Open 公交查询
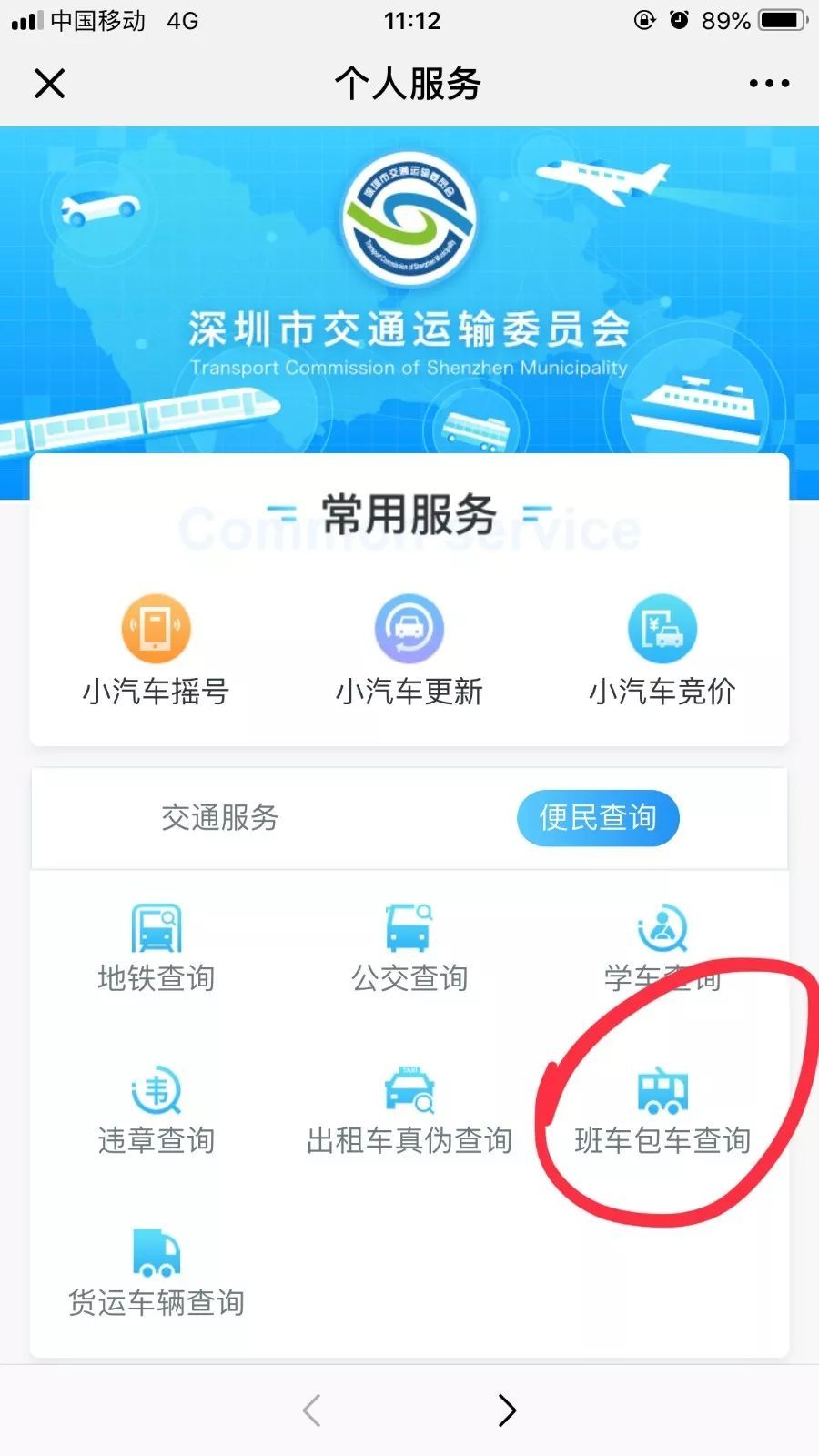This screenshot has width=819, height=1456. 409,948
